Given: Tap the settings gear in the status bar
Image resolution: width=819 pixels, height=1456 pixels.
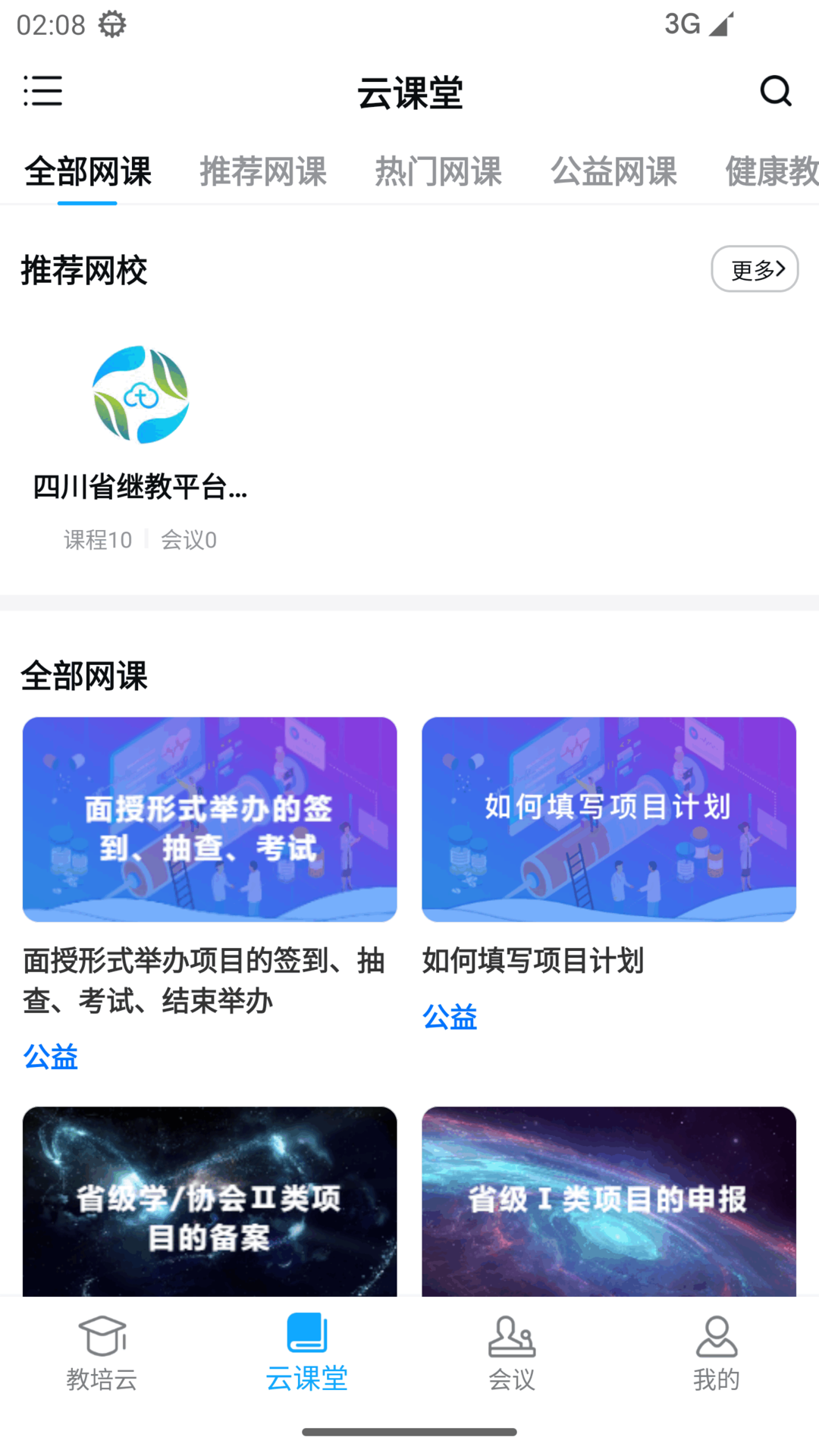Looking at the screenshot, I should pyautogui.click(x=112, y=24).
